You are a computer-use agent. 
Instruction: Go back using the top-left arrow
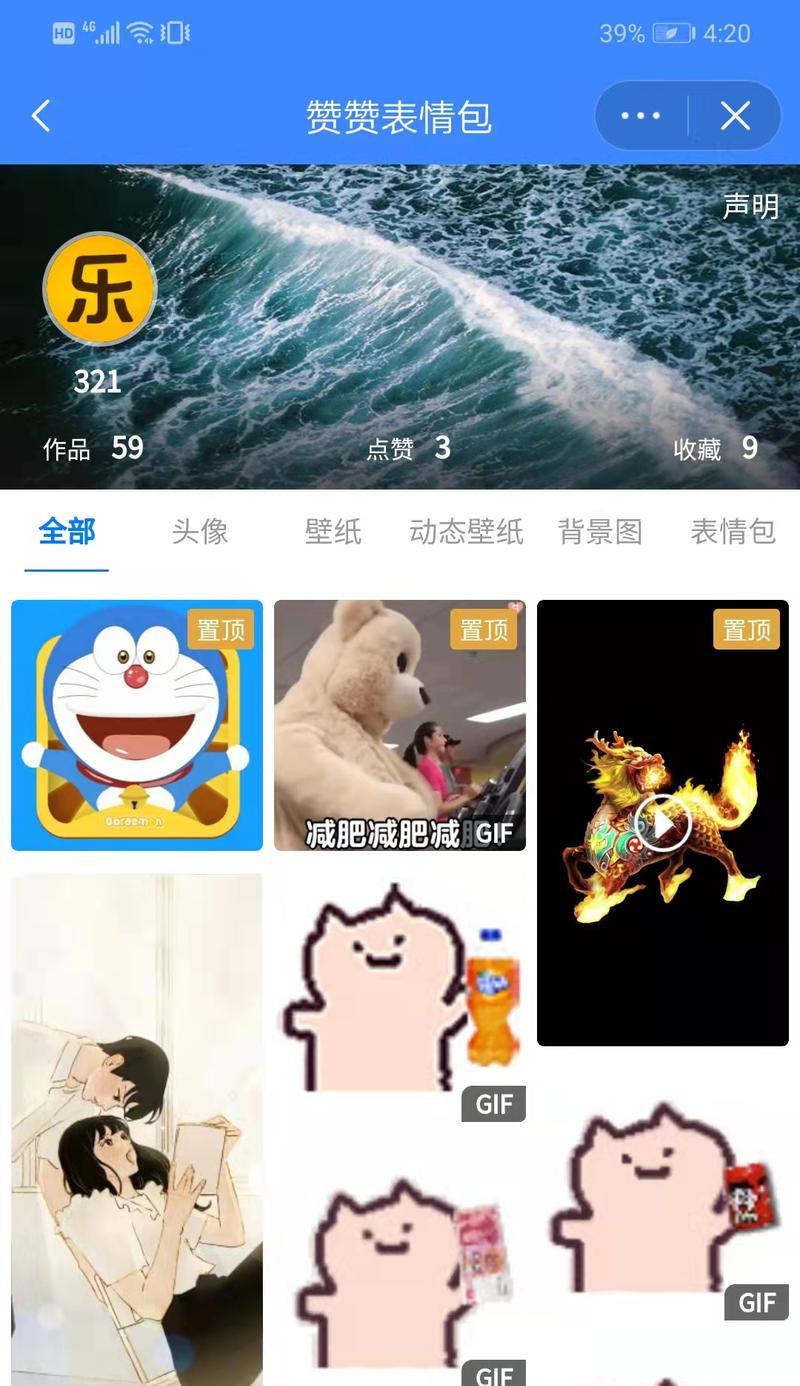41,116
